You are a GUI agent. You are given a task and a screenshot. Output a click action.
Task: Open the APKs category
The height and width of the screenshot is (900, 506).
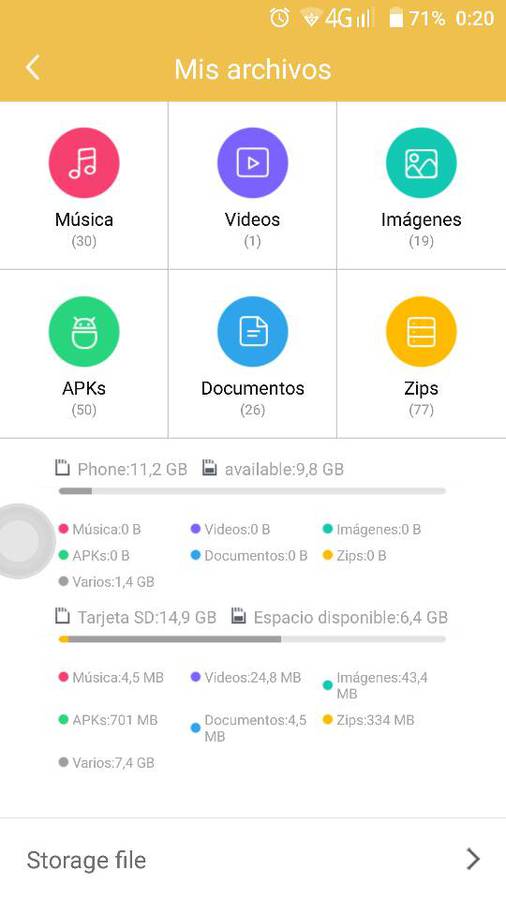tap(84, 354)
